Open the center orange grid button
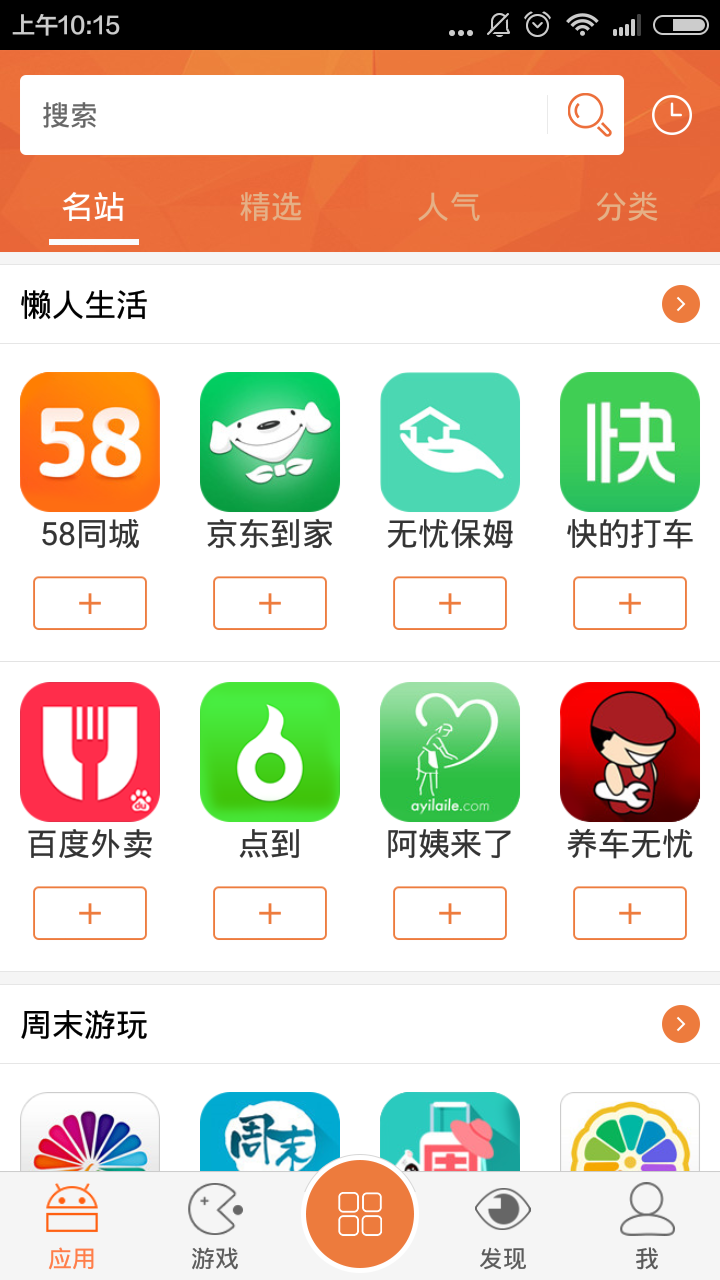 coord(360,1212)
